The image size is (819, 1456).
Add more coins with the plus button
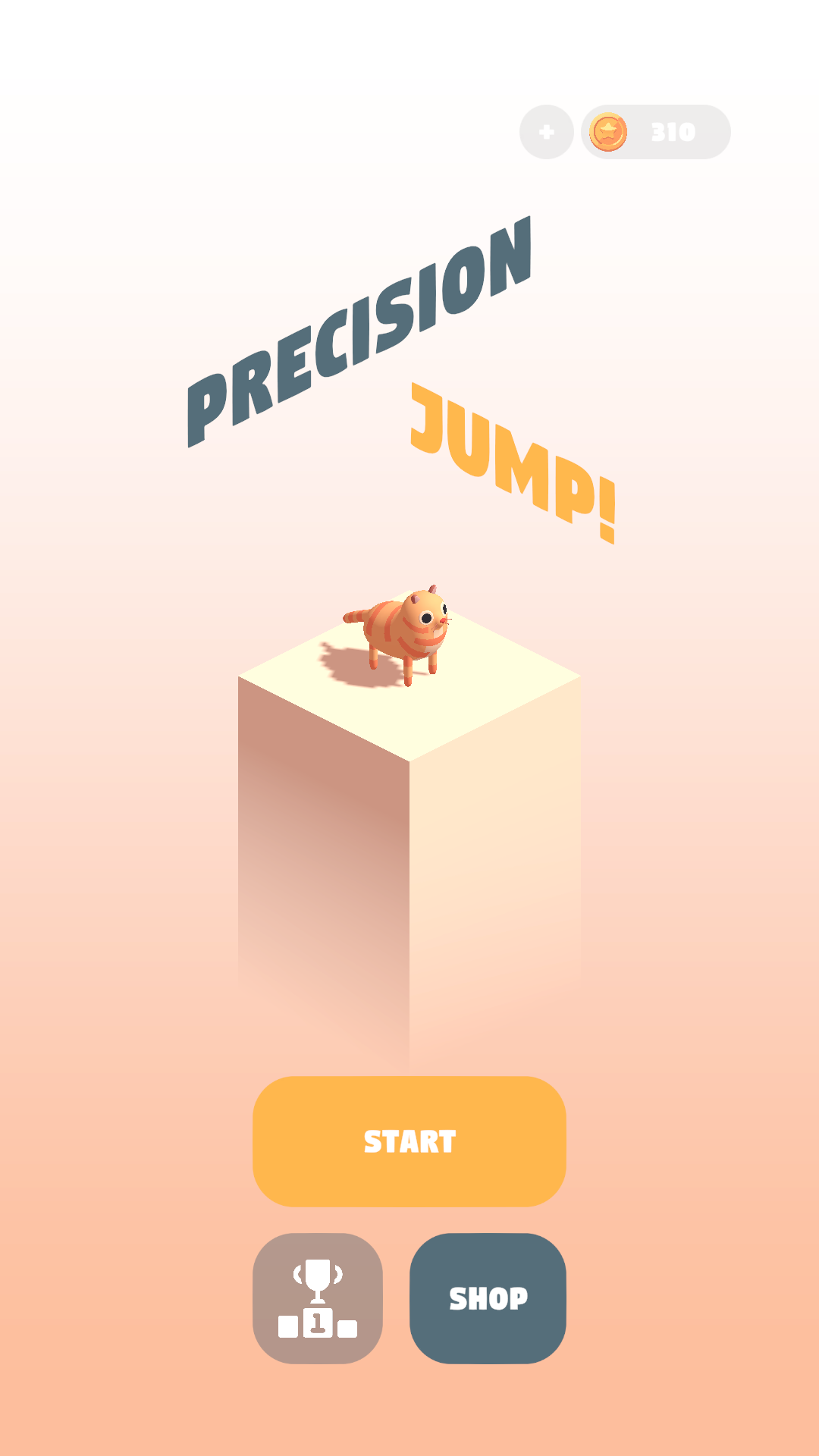tap(546, 132)
